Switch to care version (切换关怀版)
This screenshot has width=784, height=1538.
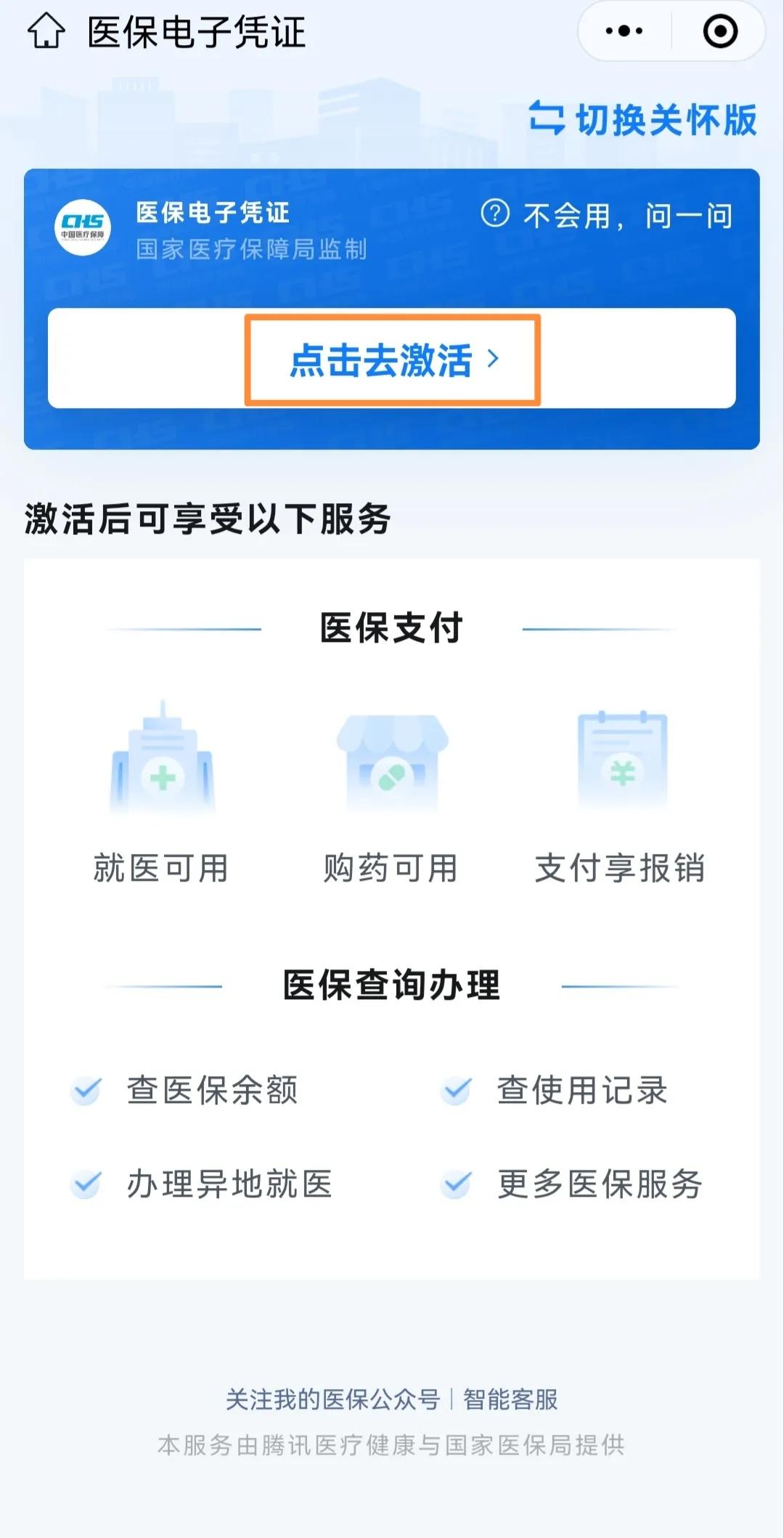pos(643,120)
